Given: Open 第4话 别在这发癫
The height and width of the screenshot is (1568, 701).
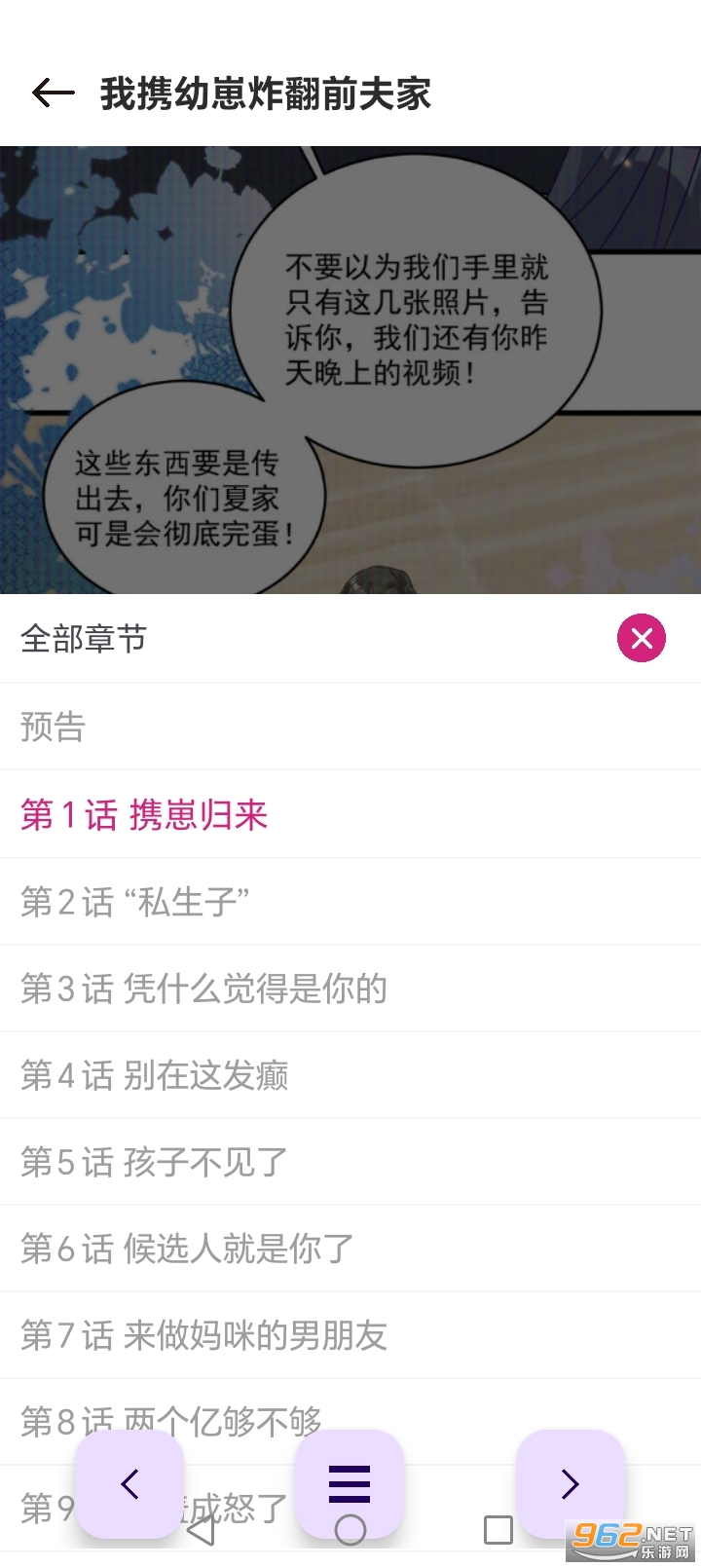Looking at the screenshot, I should pos(350,1075).
